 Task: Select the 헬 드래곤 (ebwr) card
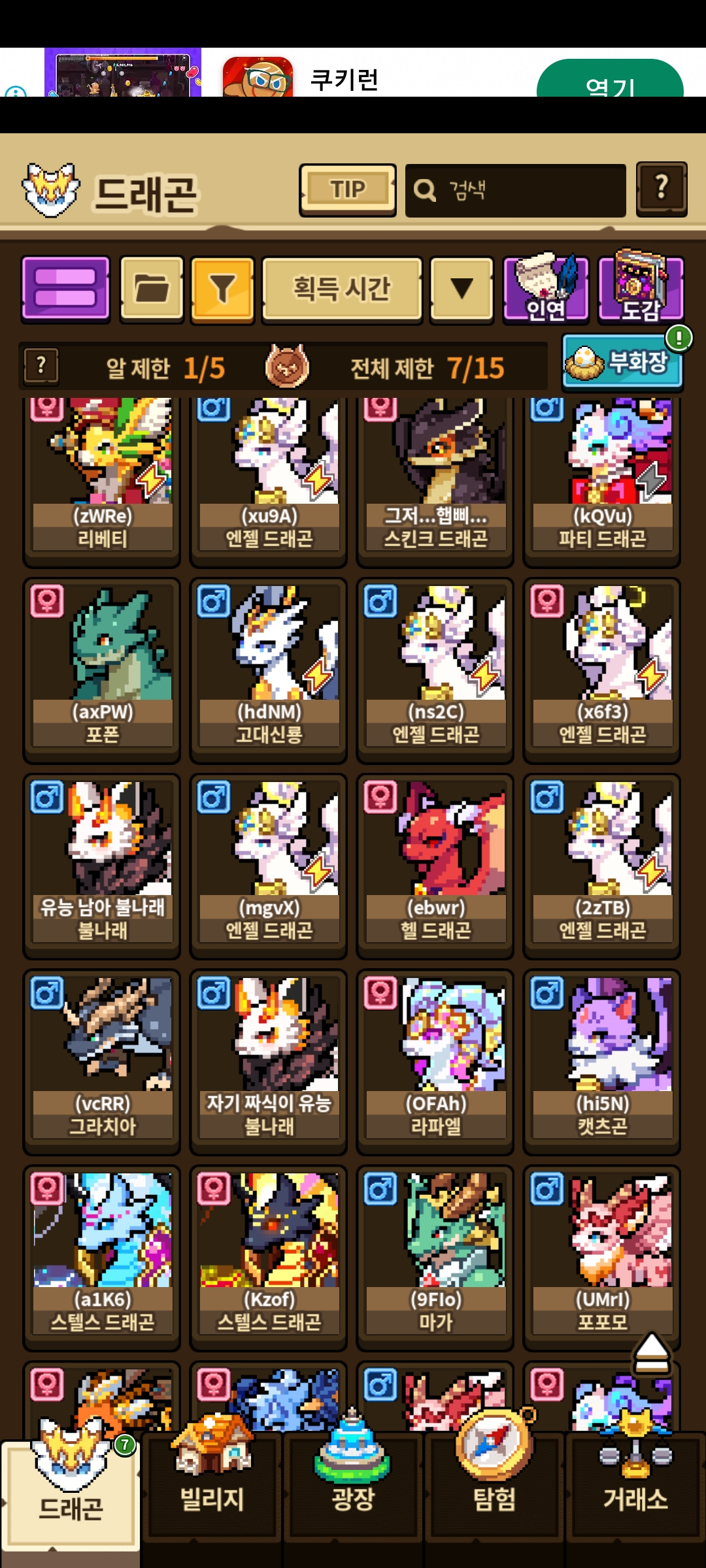(435, 866)
